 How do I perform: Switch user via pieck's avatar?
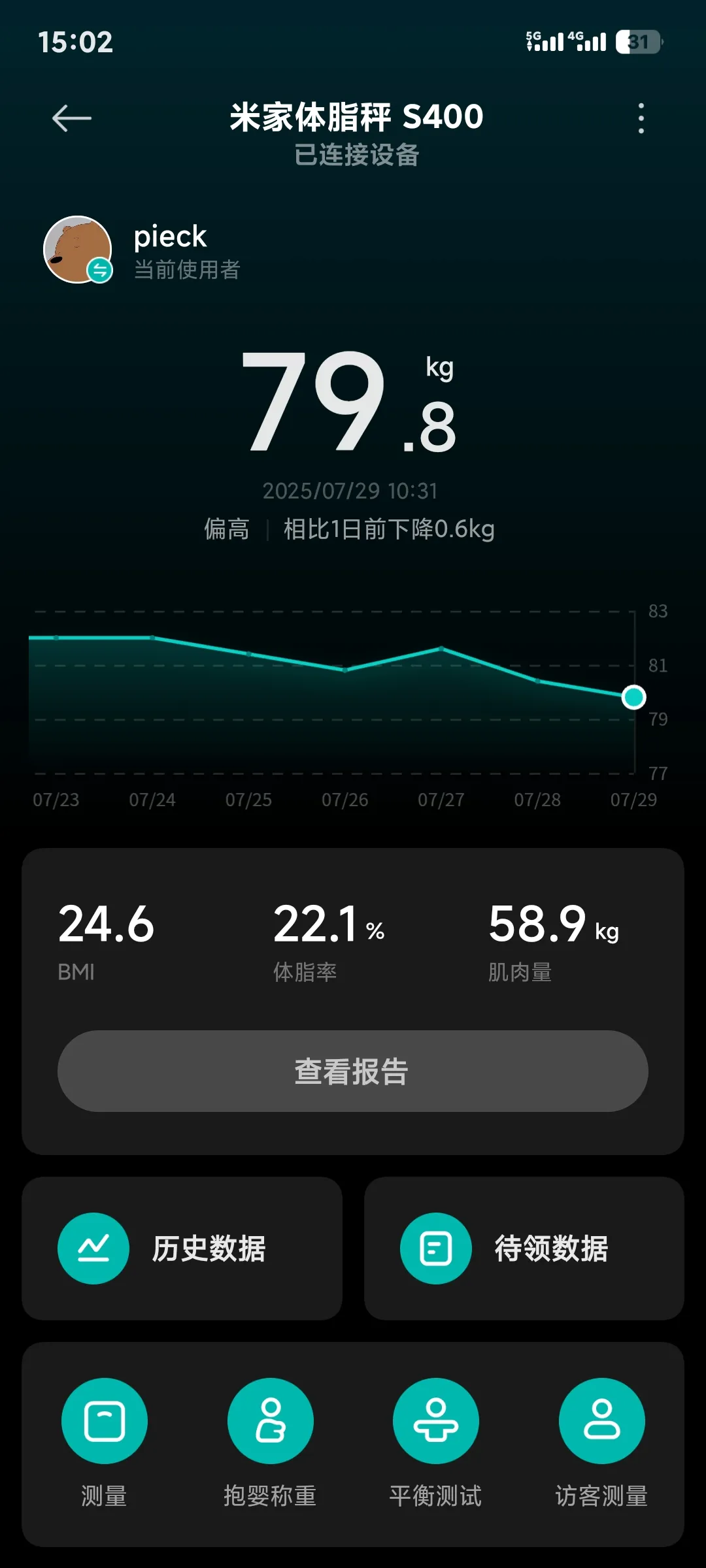(78, 250)
